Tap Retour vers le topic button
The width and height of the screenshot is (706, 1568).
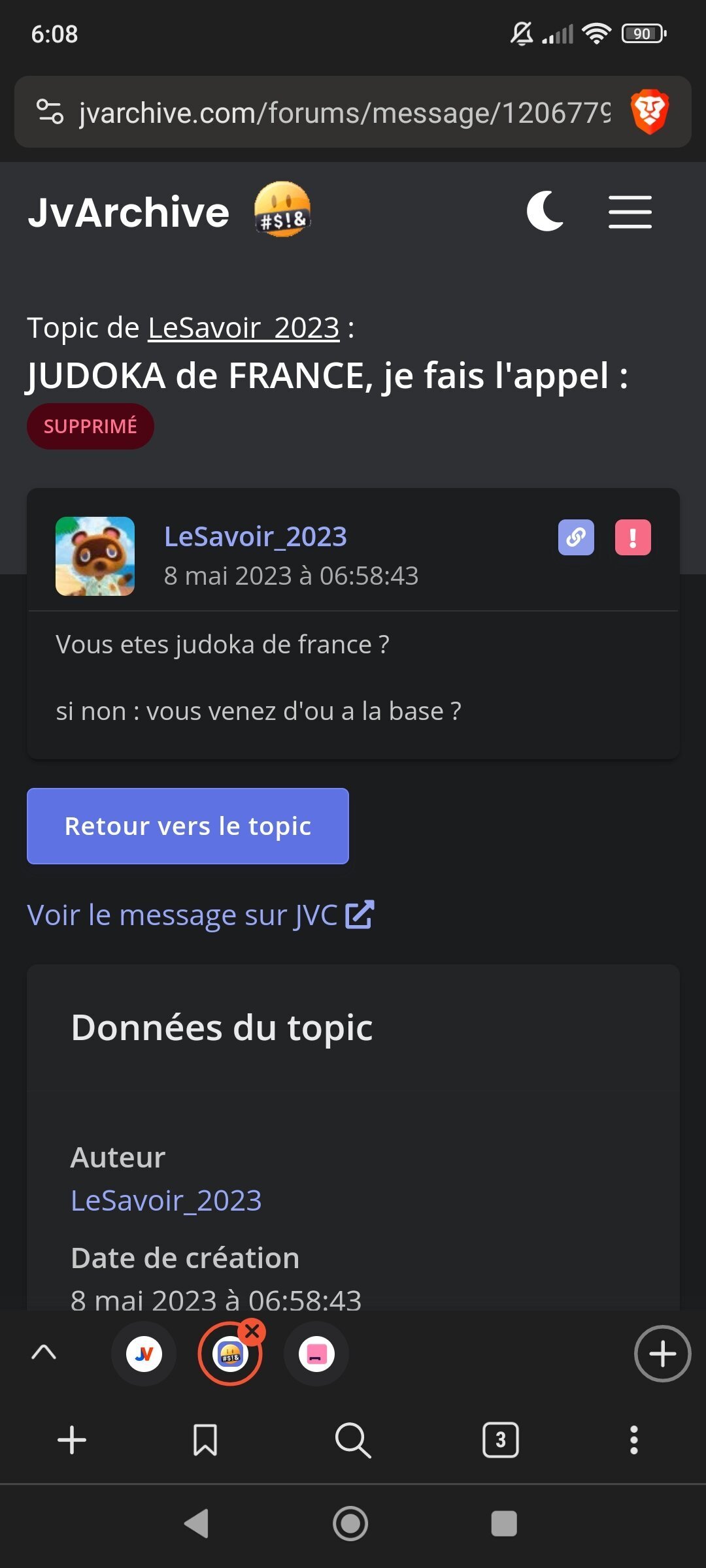[188, 826]
